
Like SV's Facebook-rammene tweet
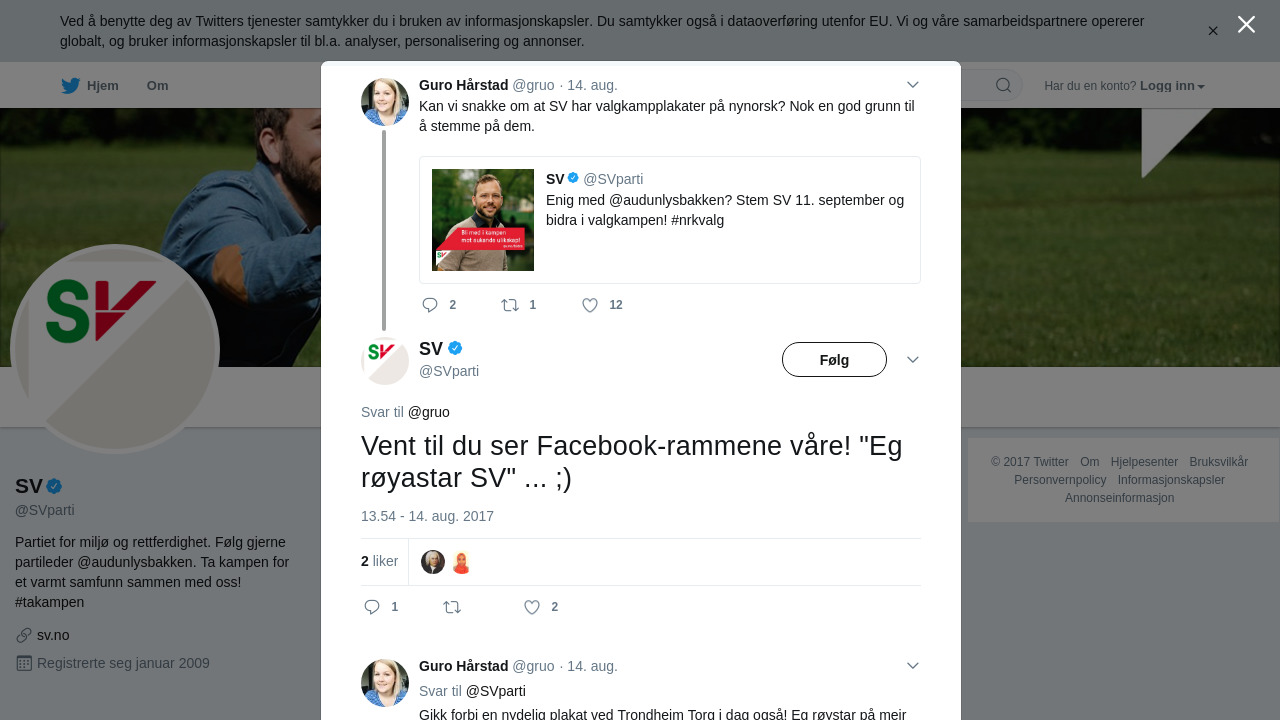tap(532, 607)
